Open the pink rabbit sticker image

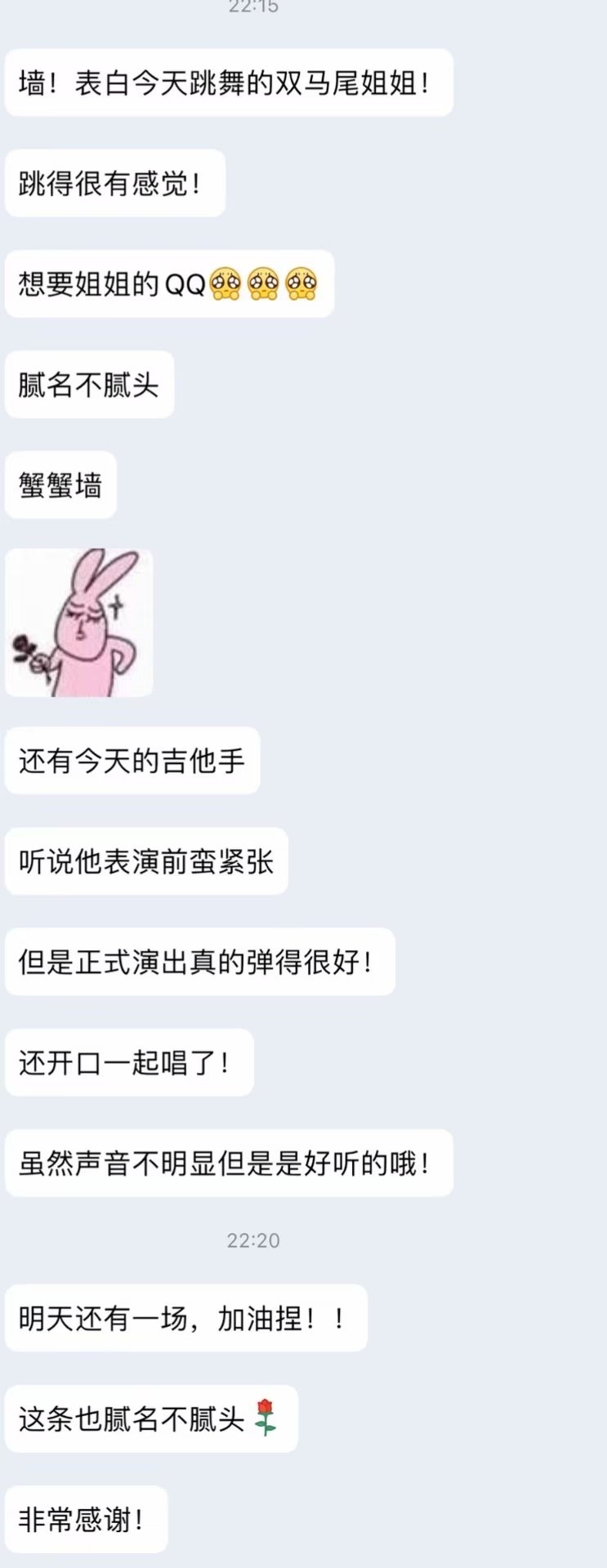(x=79, y=623)
